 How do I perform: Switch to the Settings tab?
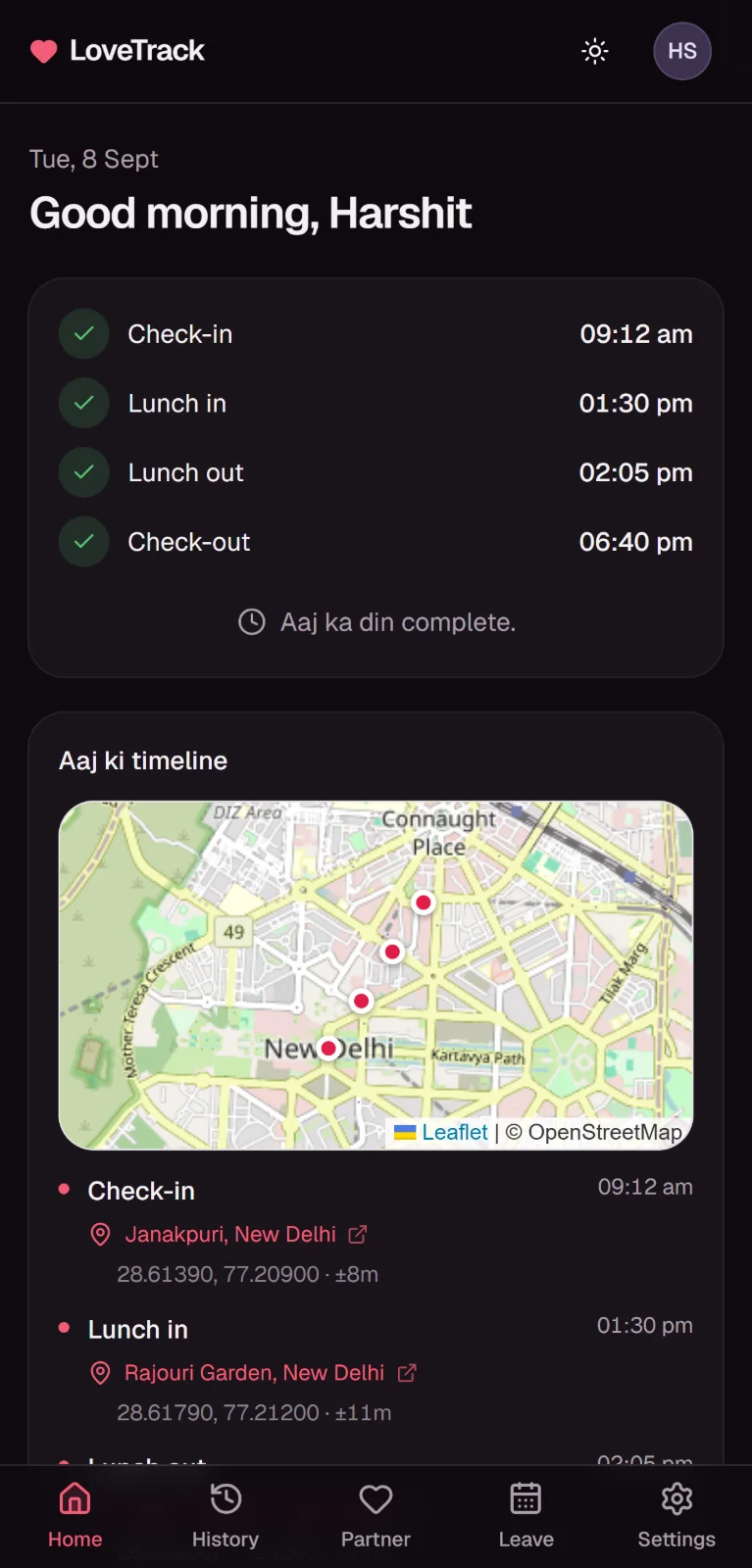pos(677,1515)
